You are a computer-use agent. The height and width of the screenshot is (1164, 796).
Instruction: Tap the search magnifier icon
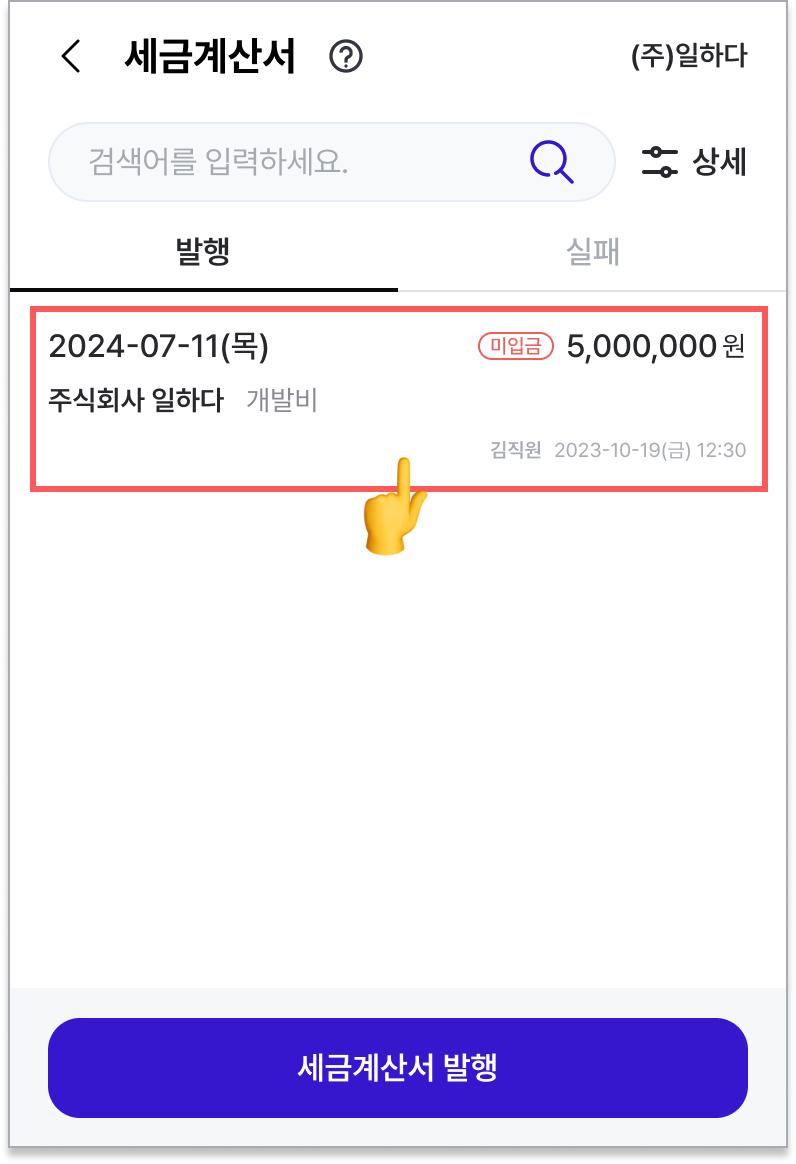point(551,161)
